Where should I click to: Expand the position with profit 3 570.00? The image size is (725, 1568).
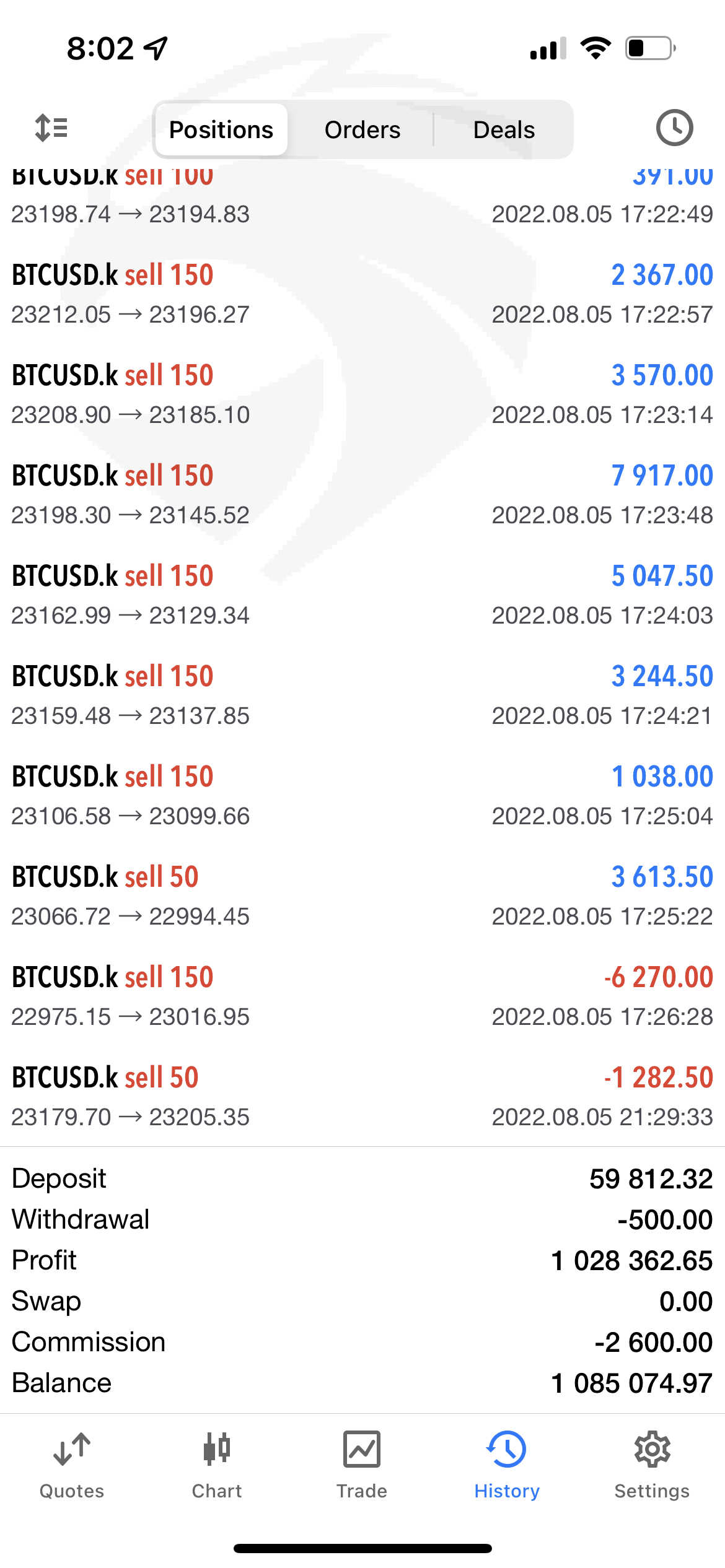[x=362, y=394]
